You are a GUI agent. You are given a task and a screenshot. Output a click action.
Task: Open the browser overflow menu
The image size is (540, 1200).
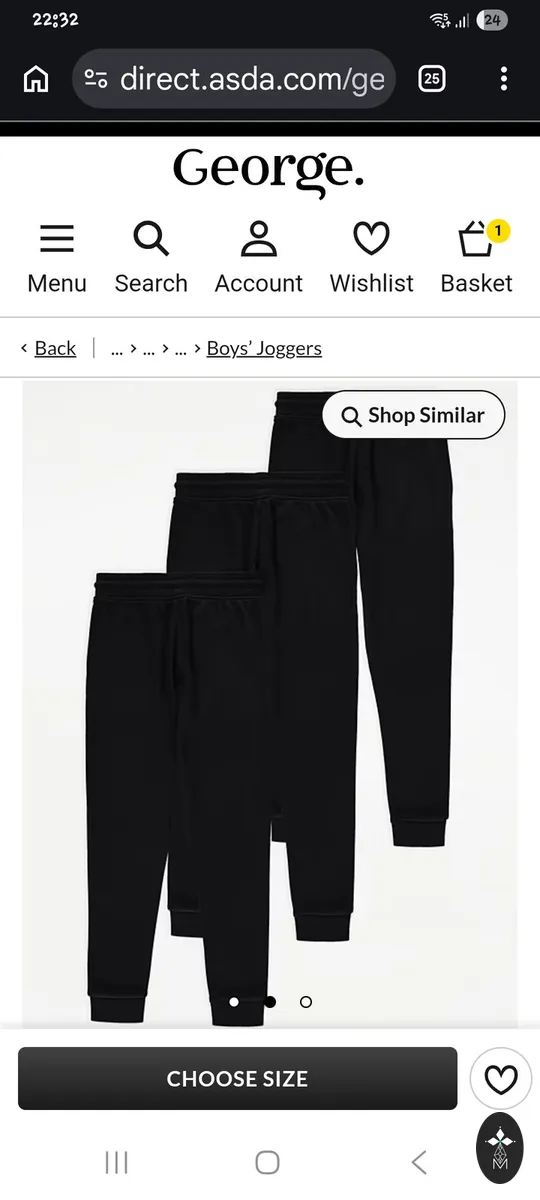click(x=504, y=79)
